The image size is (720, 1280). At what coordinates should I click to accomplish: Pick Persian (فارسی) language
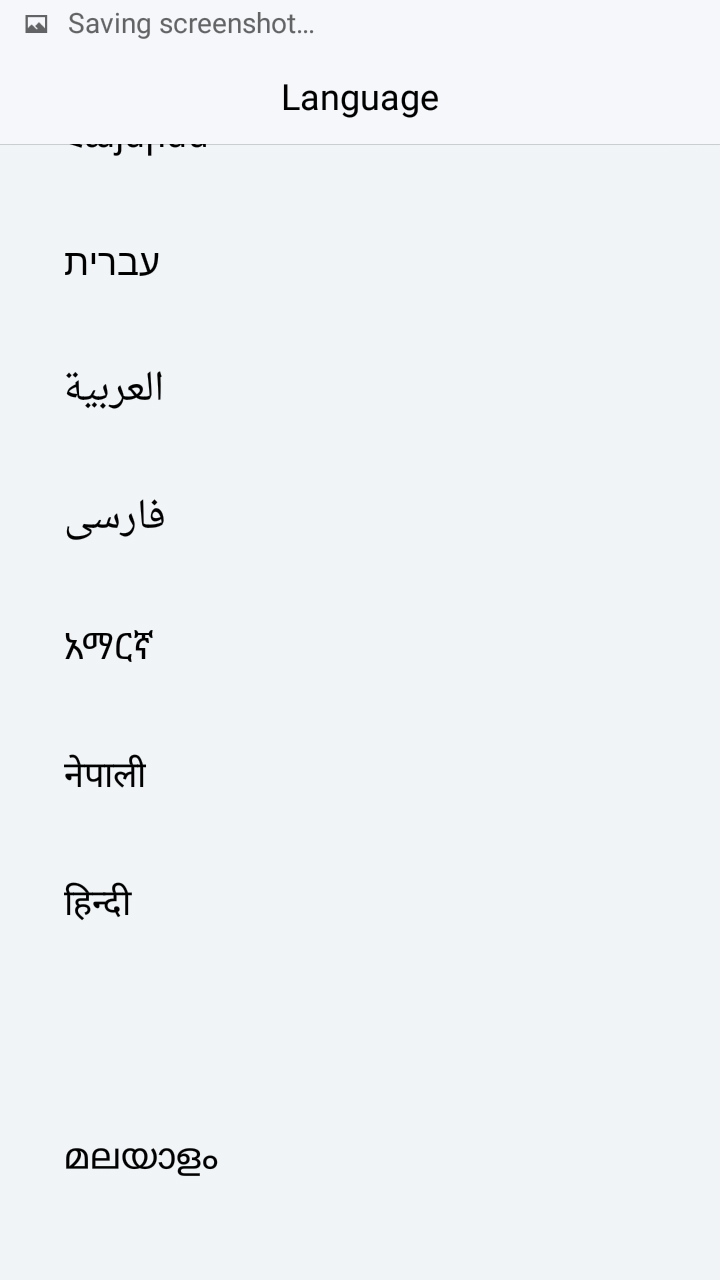point(360,518)
